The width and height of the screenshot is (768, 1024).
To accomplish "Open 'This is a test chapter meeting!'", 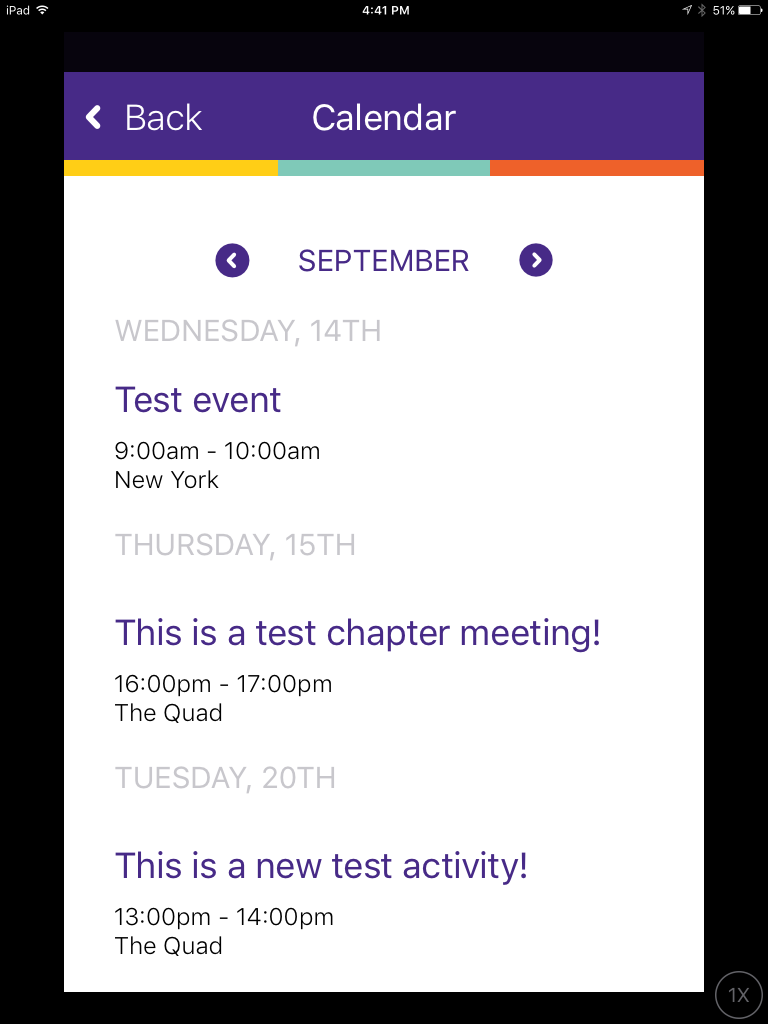I will [358, 633].
